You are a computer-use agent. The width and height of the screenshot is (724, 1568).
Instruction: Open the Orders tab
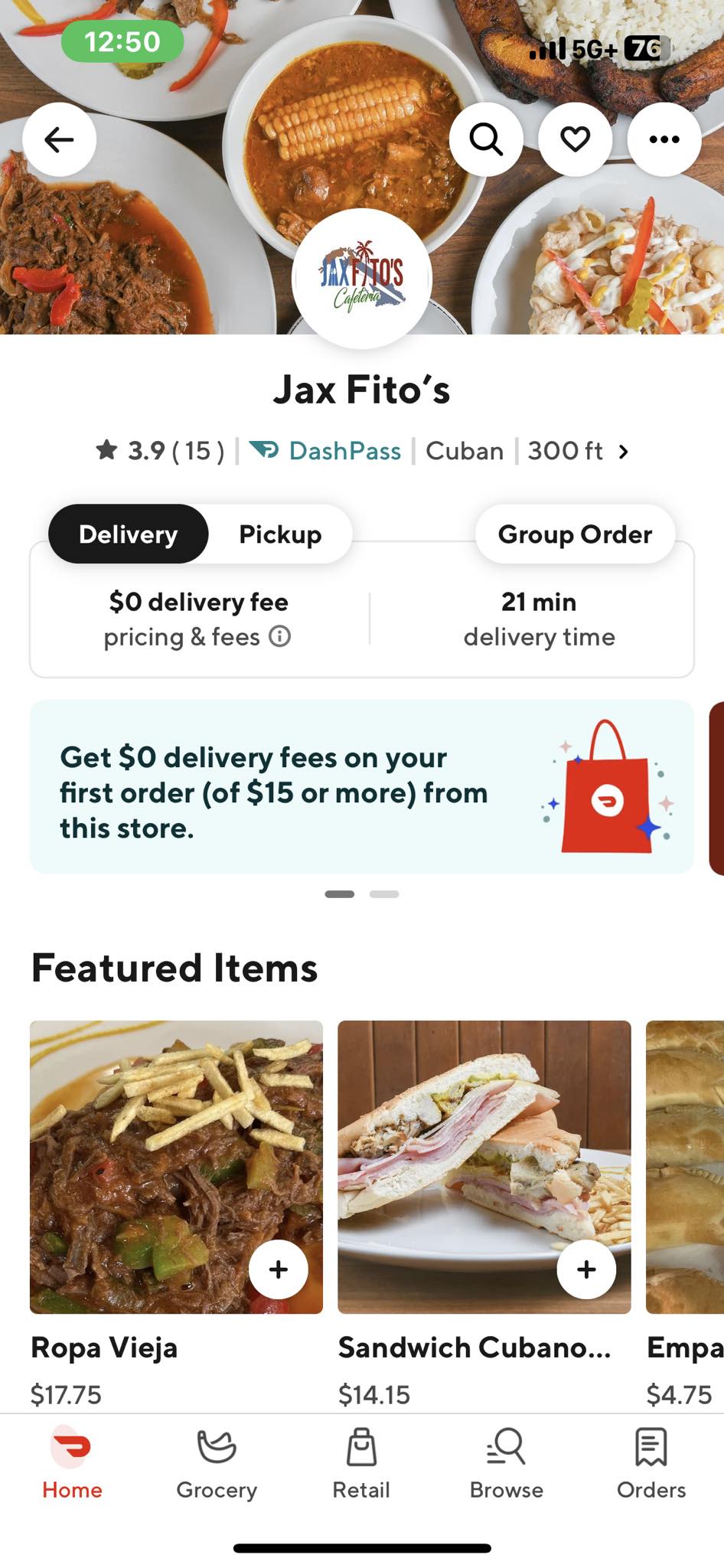click(650, 1459)
